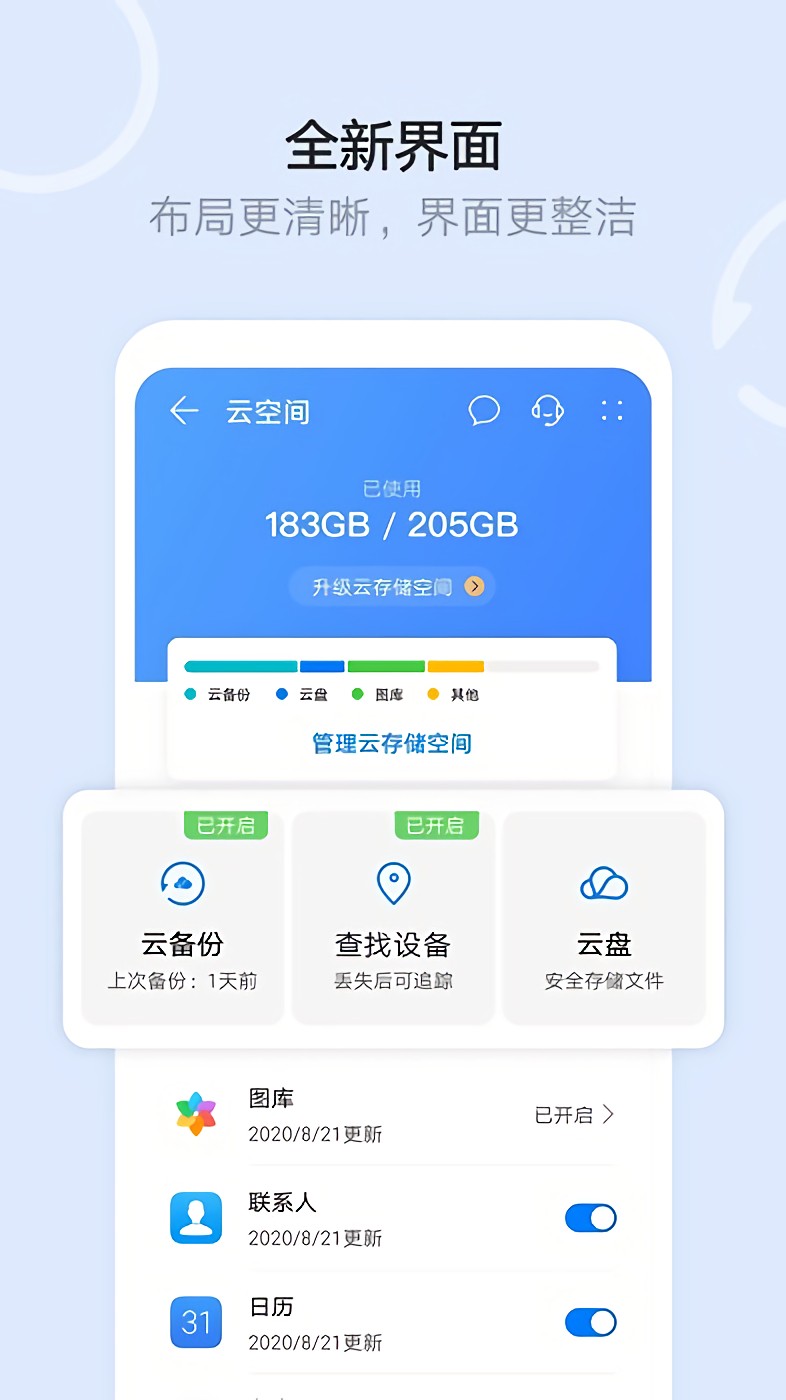This screenshot has width=786, height=1400.
Task: Open the more options menu in the header
Action: 612,411
